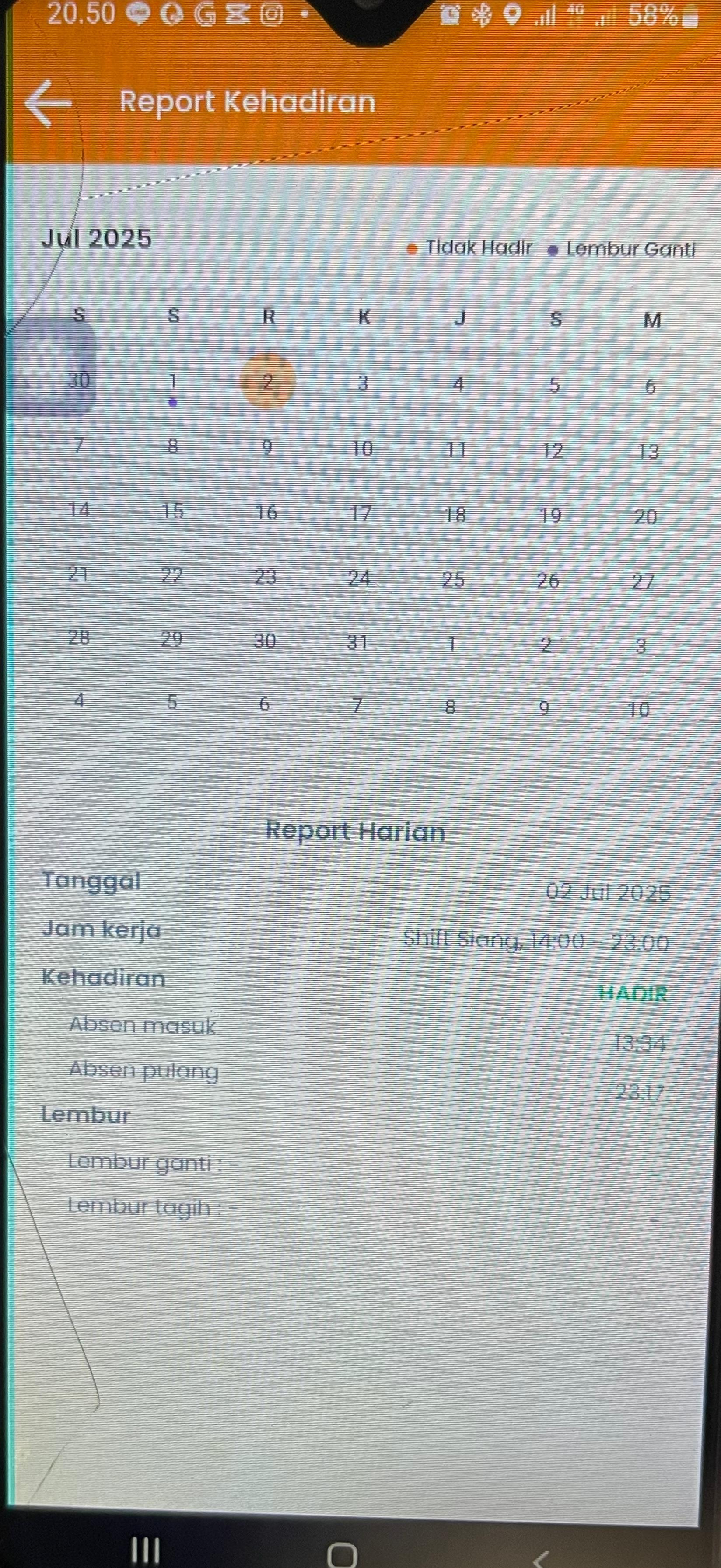Image resolution: width=721 pixels, height=1568 pixels.
Task: Open the system recent apps button
Action: (x=146, y=1550)
